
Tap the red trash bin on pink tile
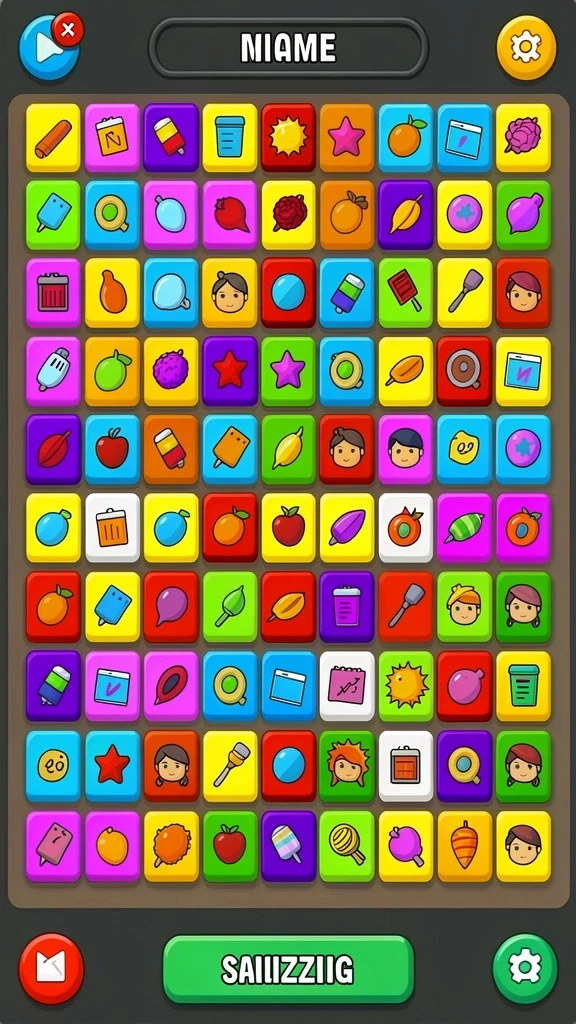(53, 293)
